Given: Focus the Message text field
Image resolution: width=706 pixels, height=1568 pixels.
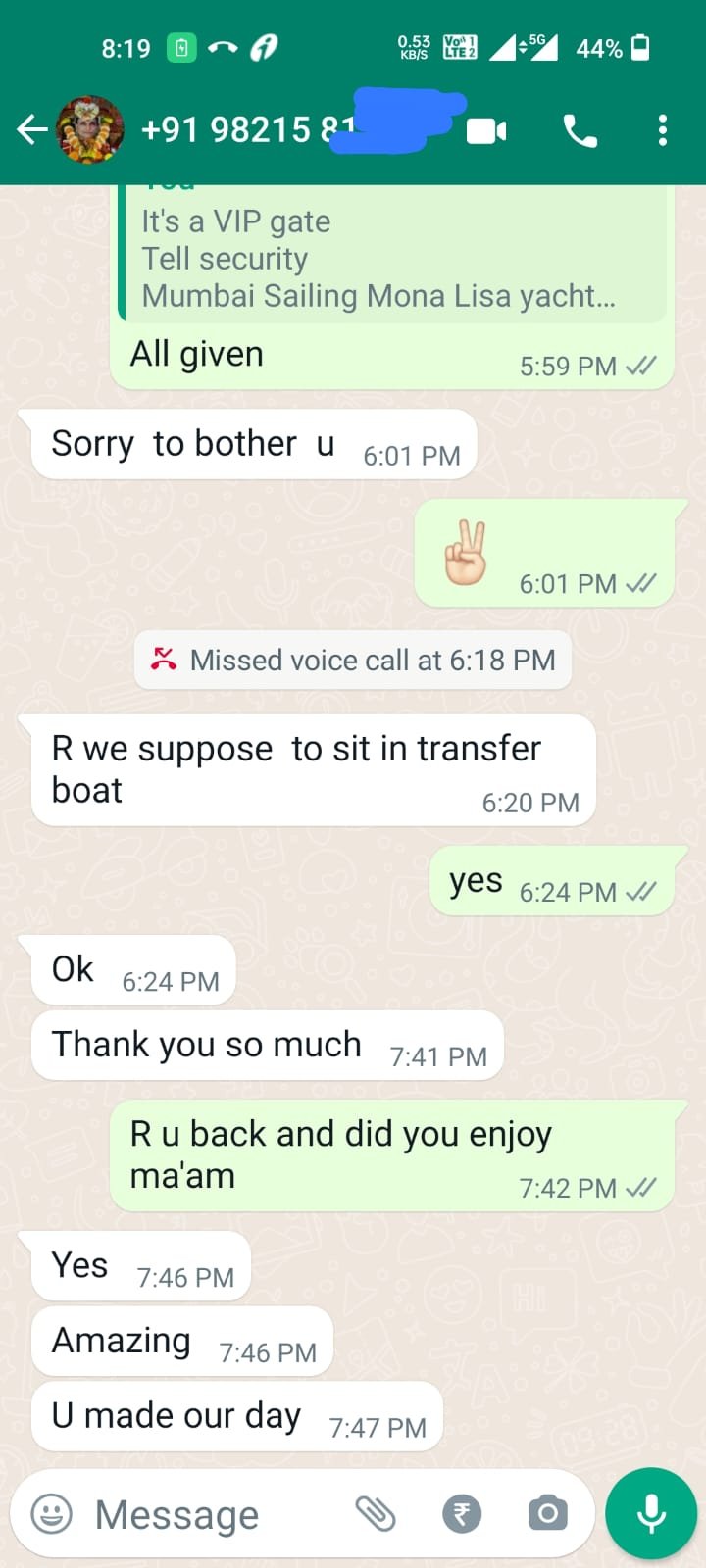Looking at the screenshot, I should (x=216, y=1514).
